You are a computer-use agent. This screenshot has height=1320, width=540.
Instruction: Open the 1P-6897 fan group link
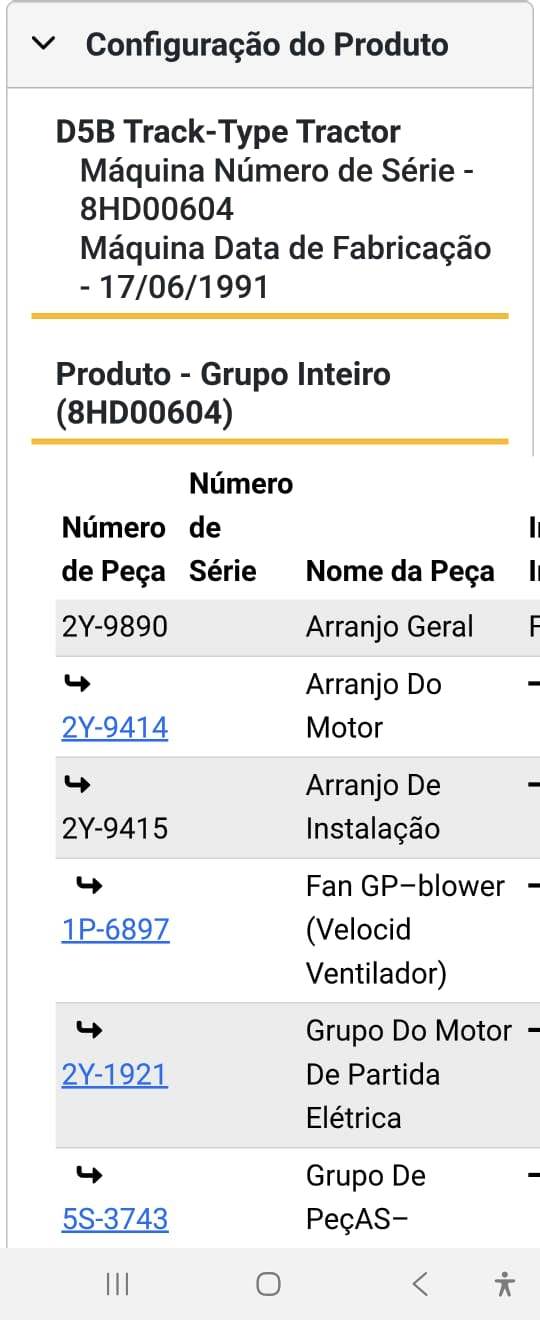[116, 930]
